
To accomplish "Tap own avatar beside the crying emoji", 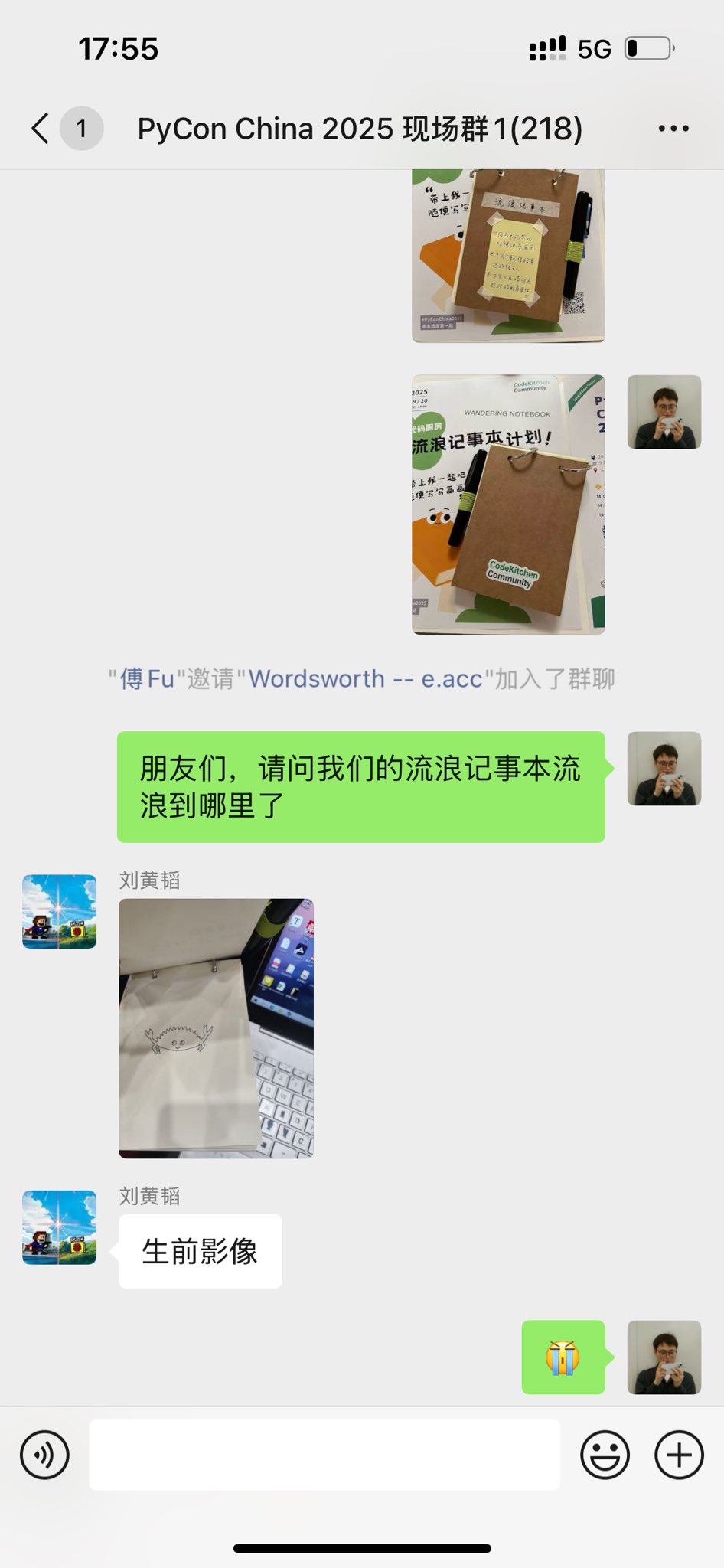I will [x=664, y=1357].
